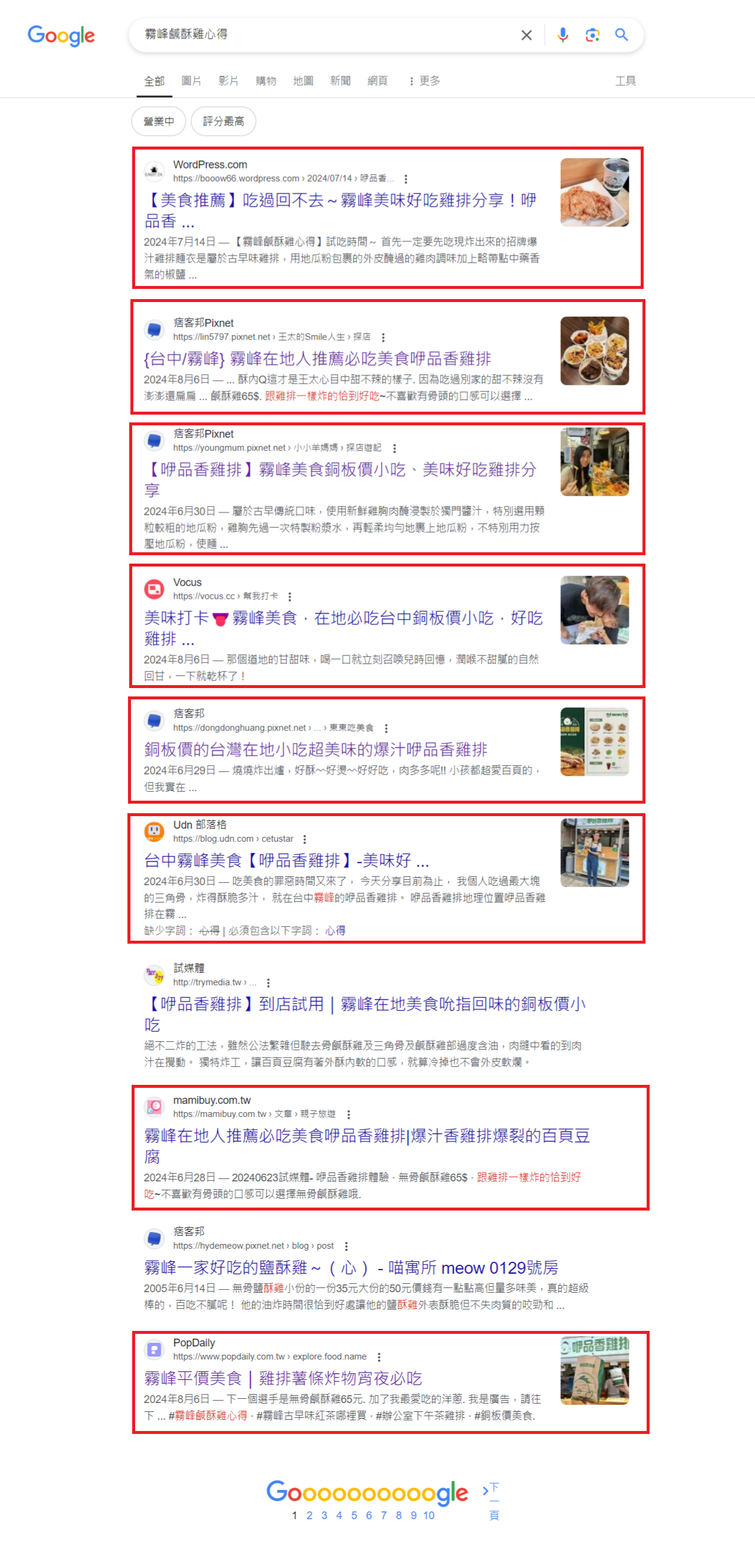Go to results page 2
The height and width of the screenshot is (1568, 755).
[x=309, y=1515]
